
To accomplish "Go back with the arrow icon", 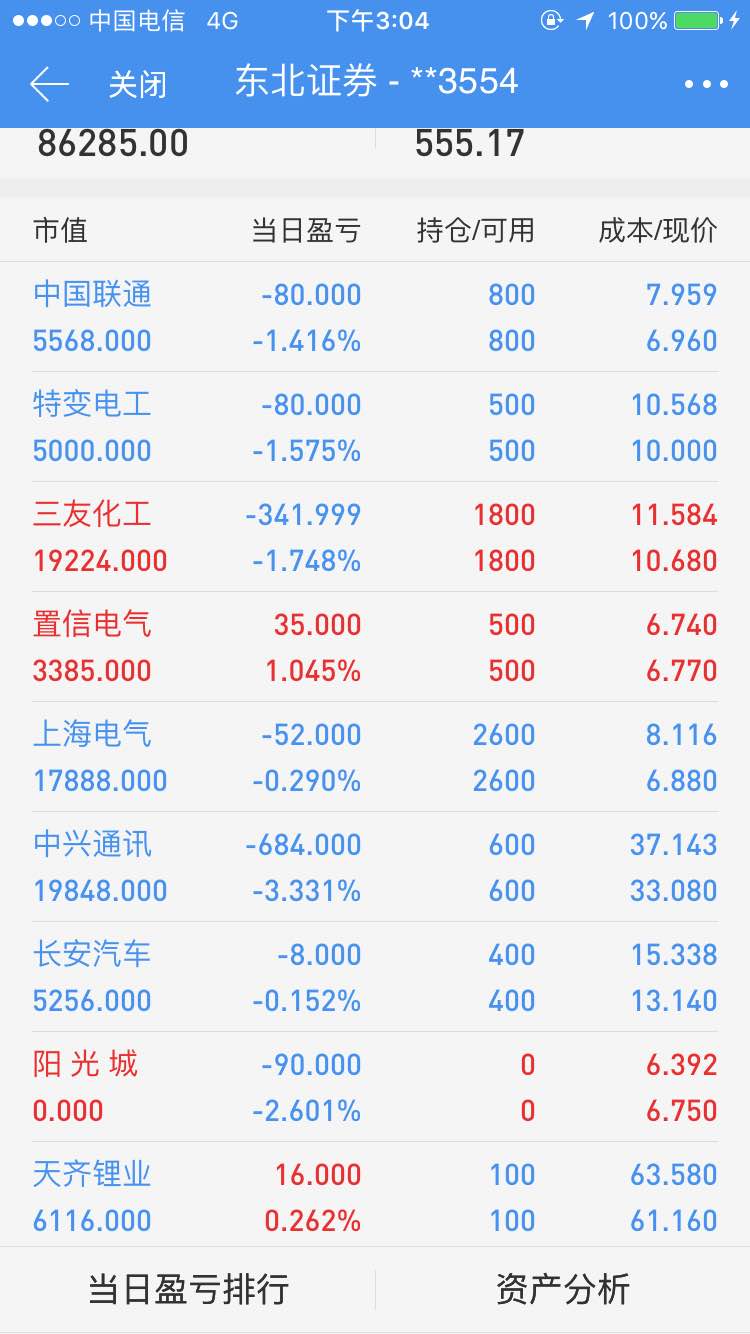I will (48, 84).
